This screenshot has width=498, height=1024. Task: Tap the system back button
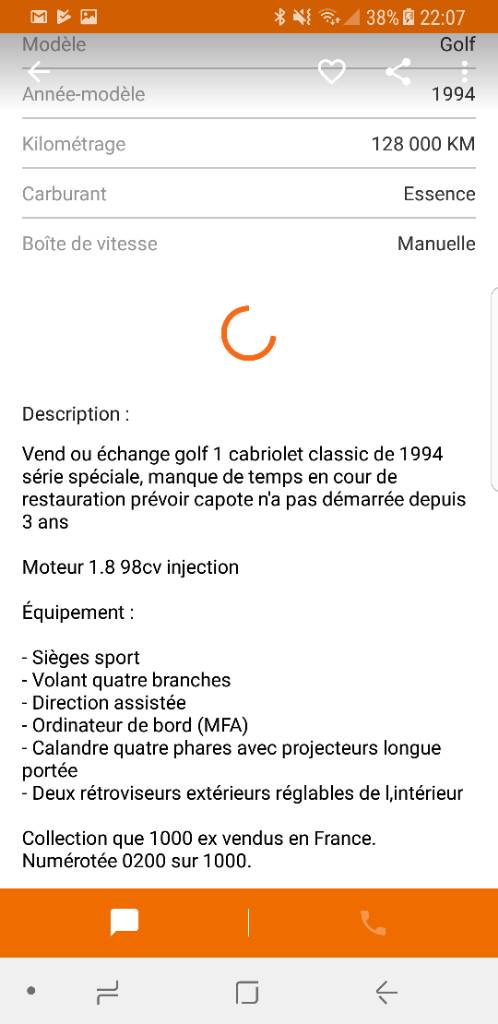[x=386, y=993]
